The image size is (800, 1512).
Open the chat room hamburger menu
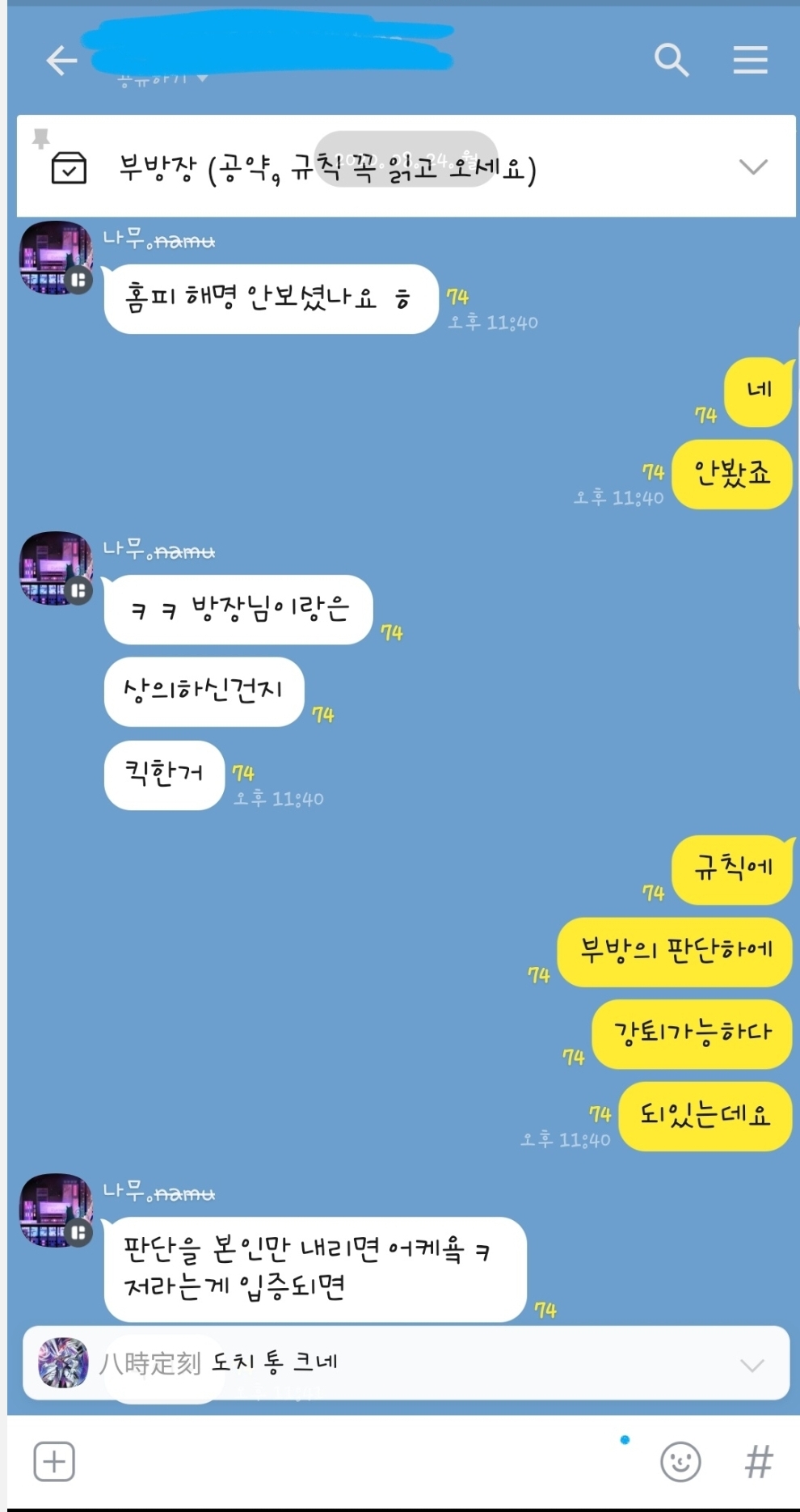[x=750, y=61]
